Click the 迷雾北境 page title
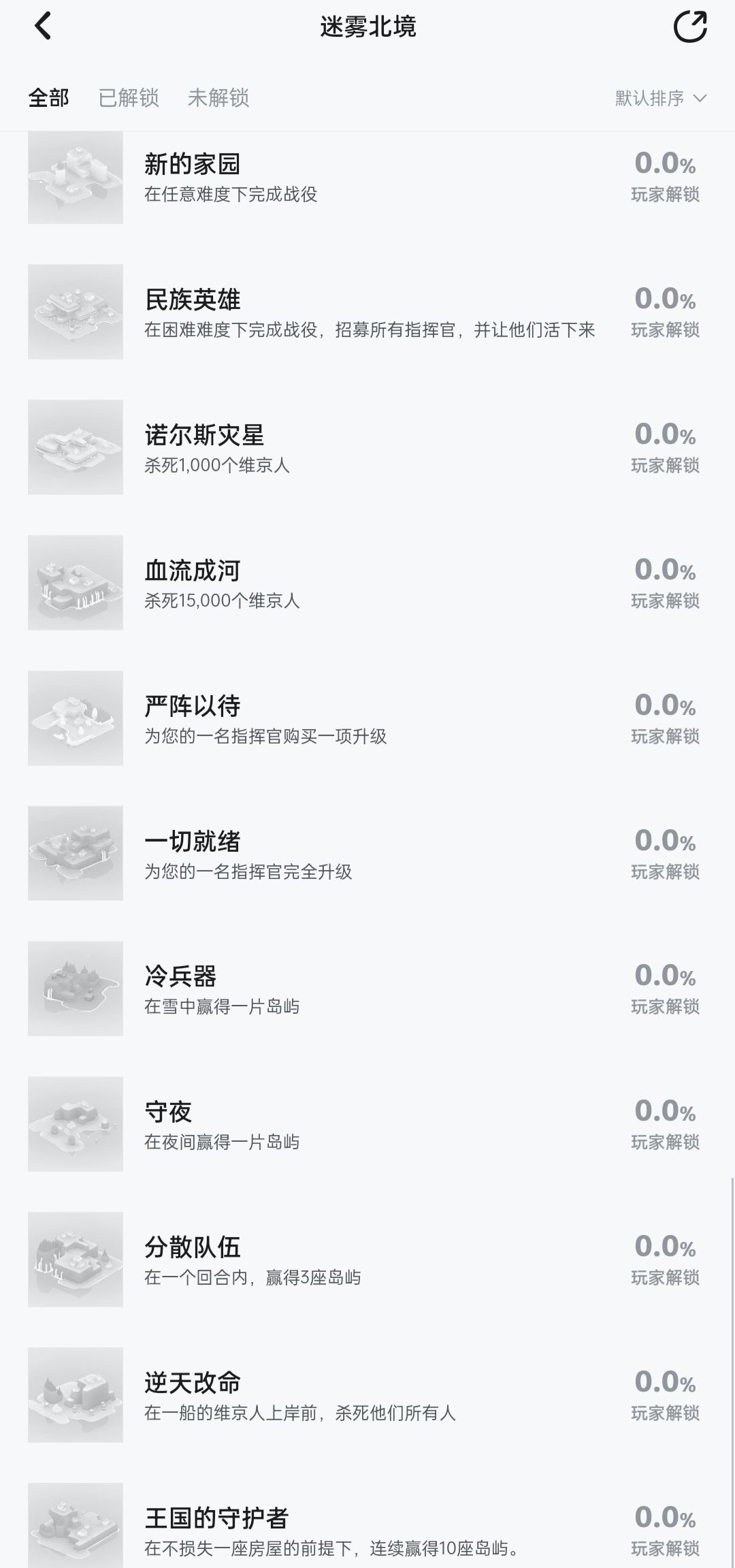The image size is (735, 1568). pyautogui.click(x=367, y=27)
